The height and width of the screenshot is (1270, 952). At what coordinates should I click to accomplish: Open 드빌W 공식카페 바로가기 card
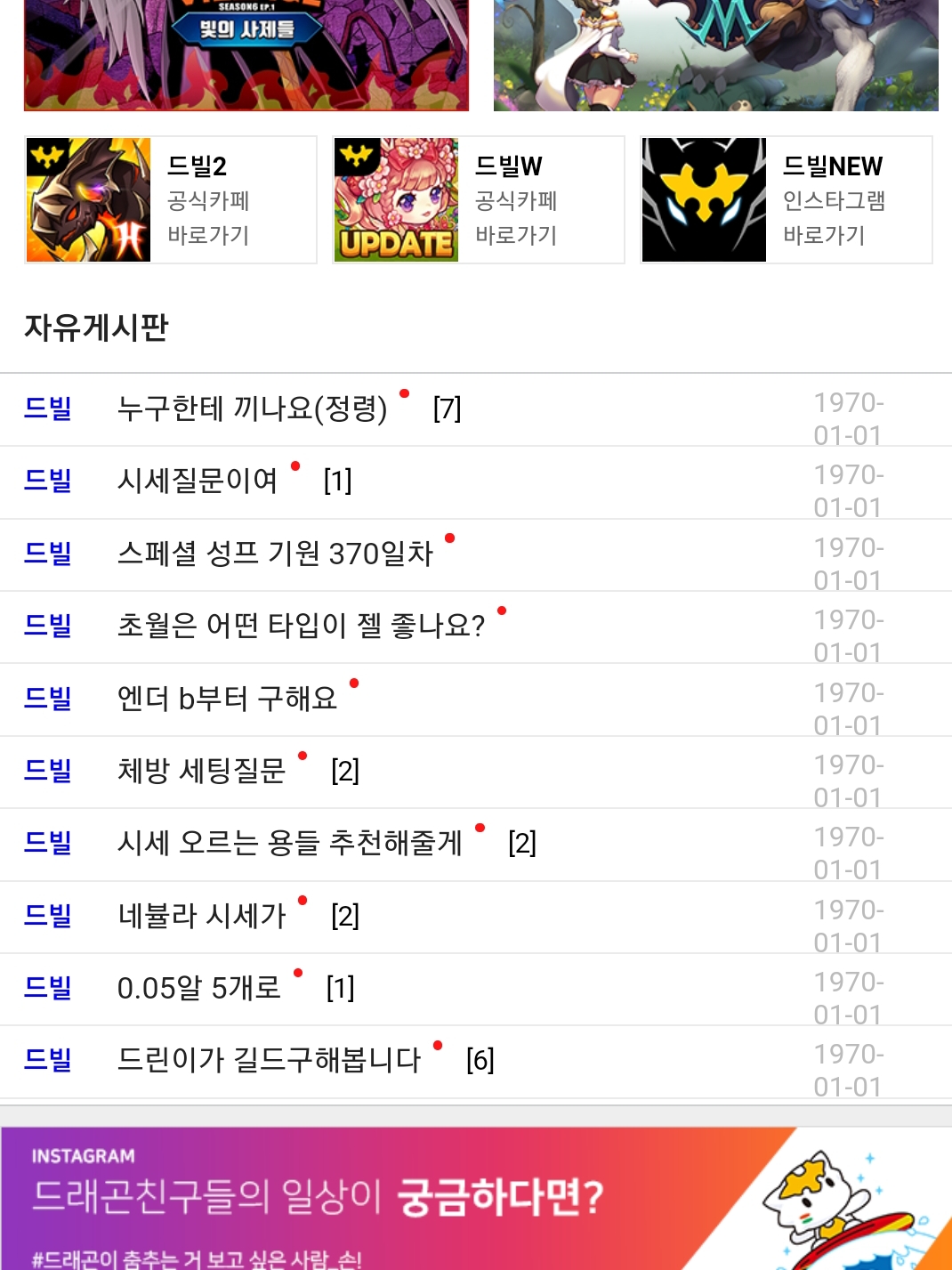479,200
